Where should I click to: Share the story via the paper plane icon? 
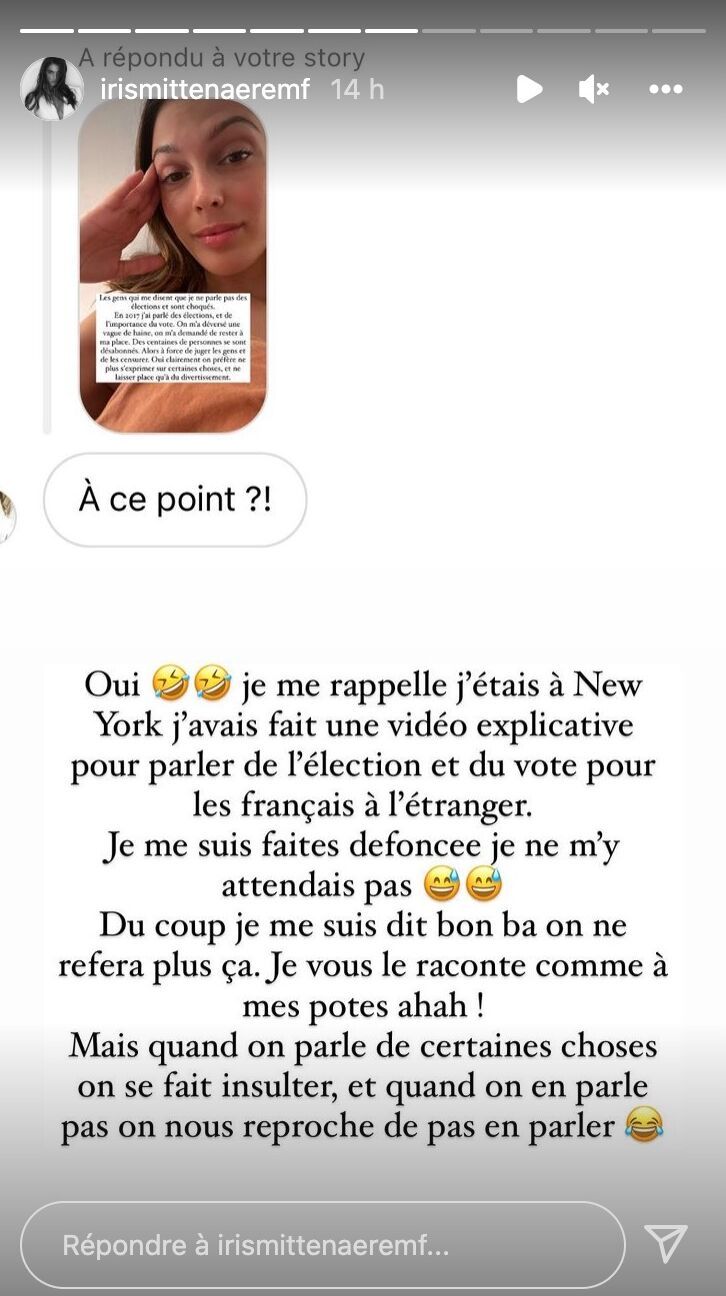[x=666, y=1244]
